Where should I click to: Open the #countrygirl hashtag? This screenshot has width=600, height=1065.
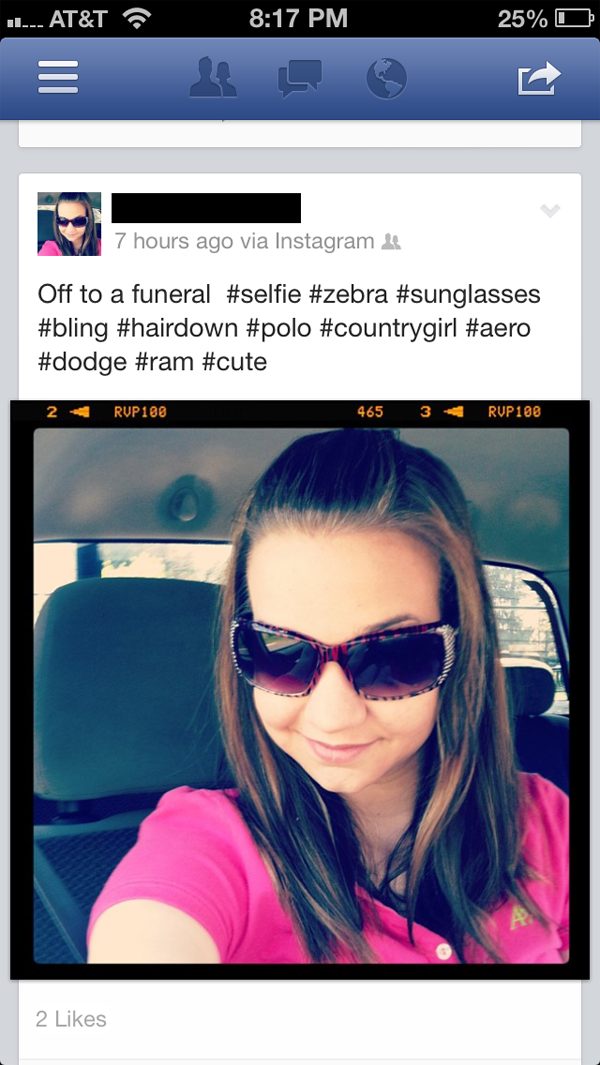point(389,327)
